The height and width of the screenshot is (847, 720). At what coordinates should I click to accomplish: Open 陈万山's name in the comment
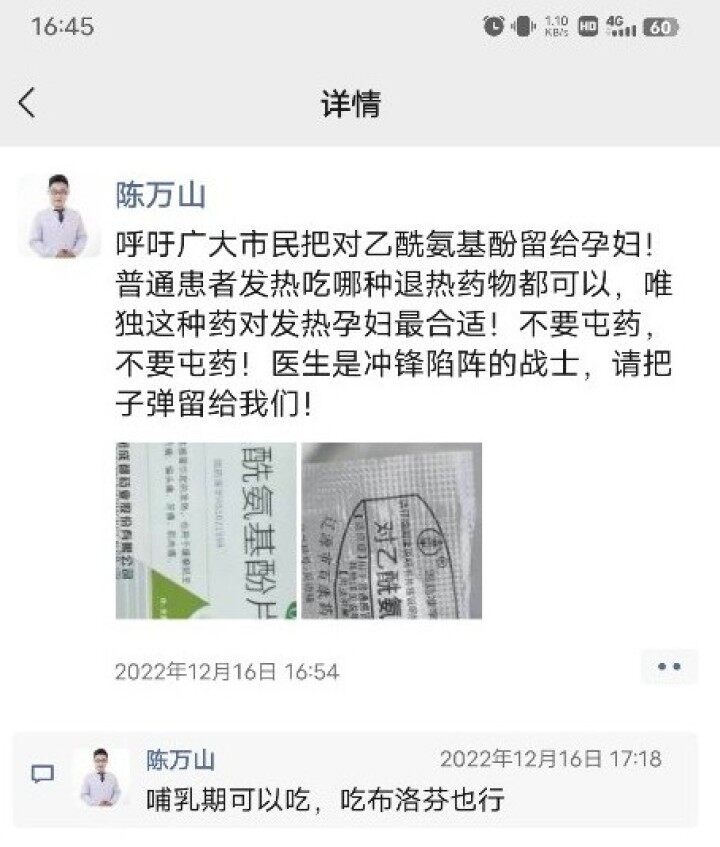(180, 760)
